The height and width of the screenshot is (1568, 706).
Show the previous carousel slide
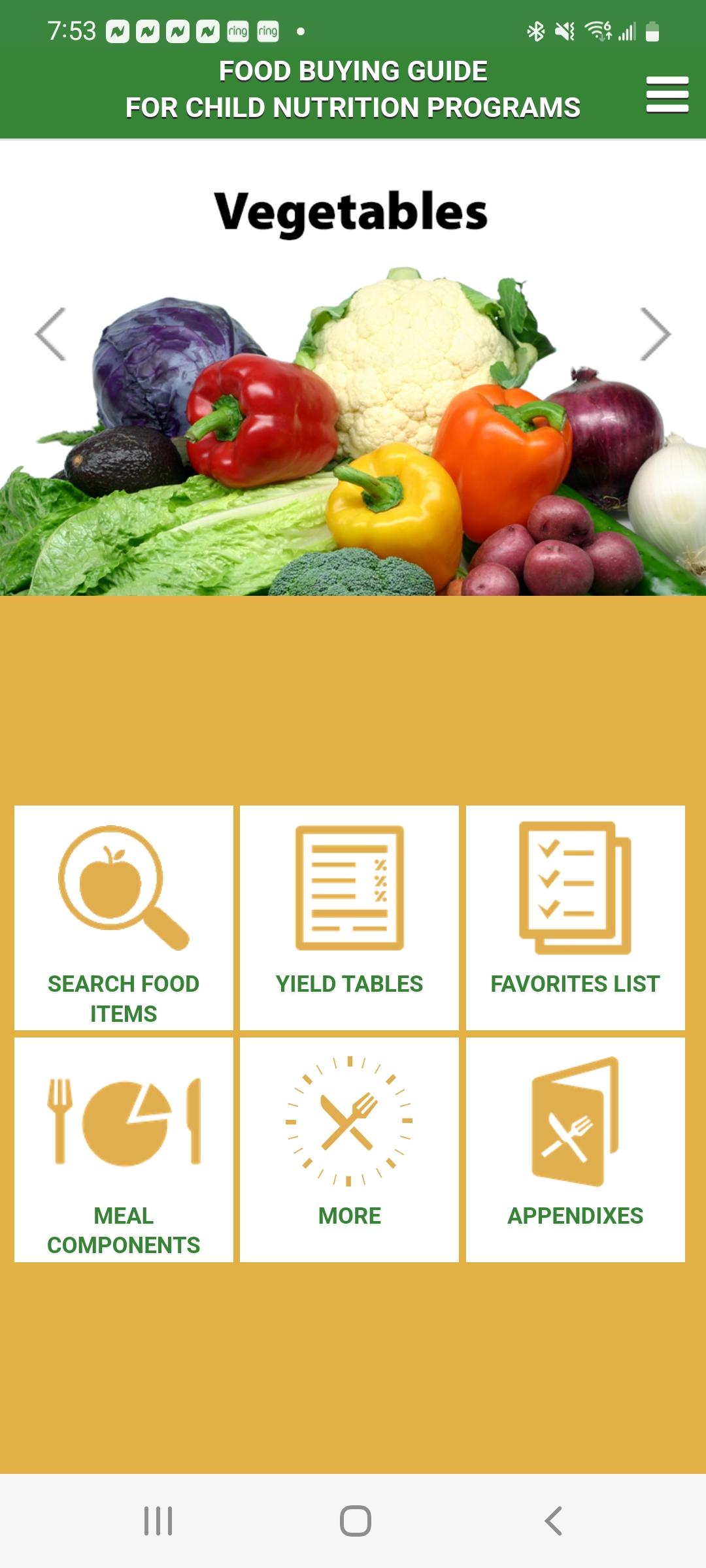(51, 334)
